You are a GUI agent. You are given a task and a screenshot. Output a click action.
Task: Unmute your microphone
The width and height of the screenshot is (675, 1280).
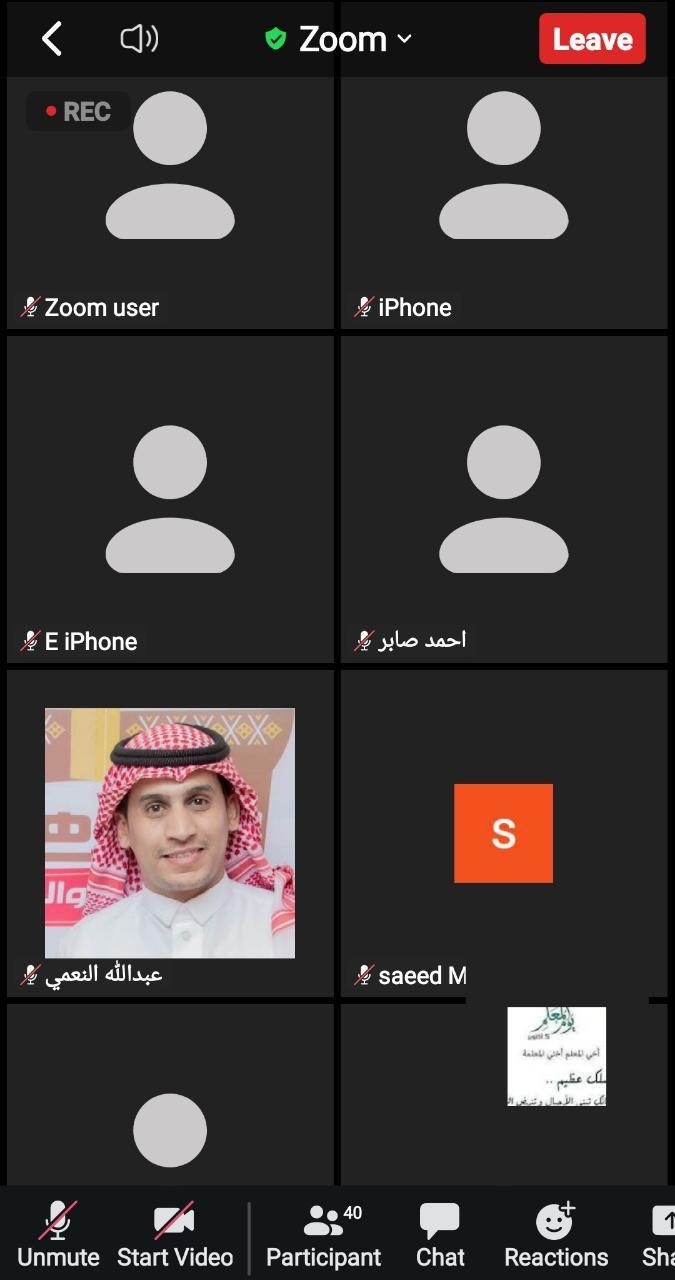click(x=58, y=1235)
